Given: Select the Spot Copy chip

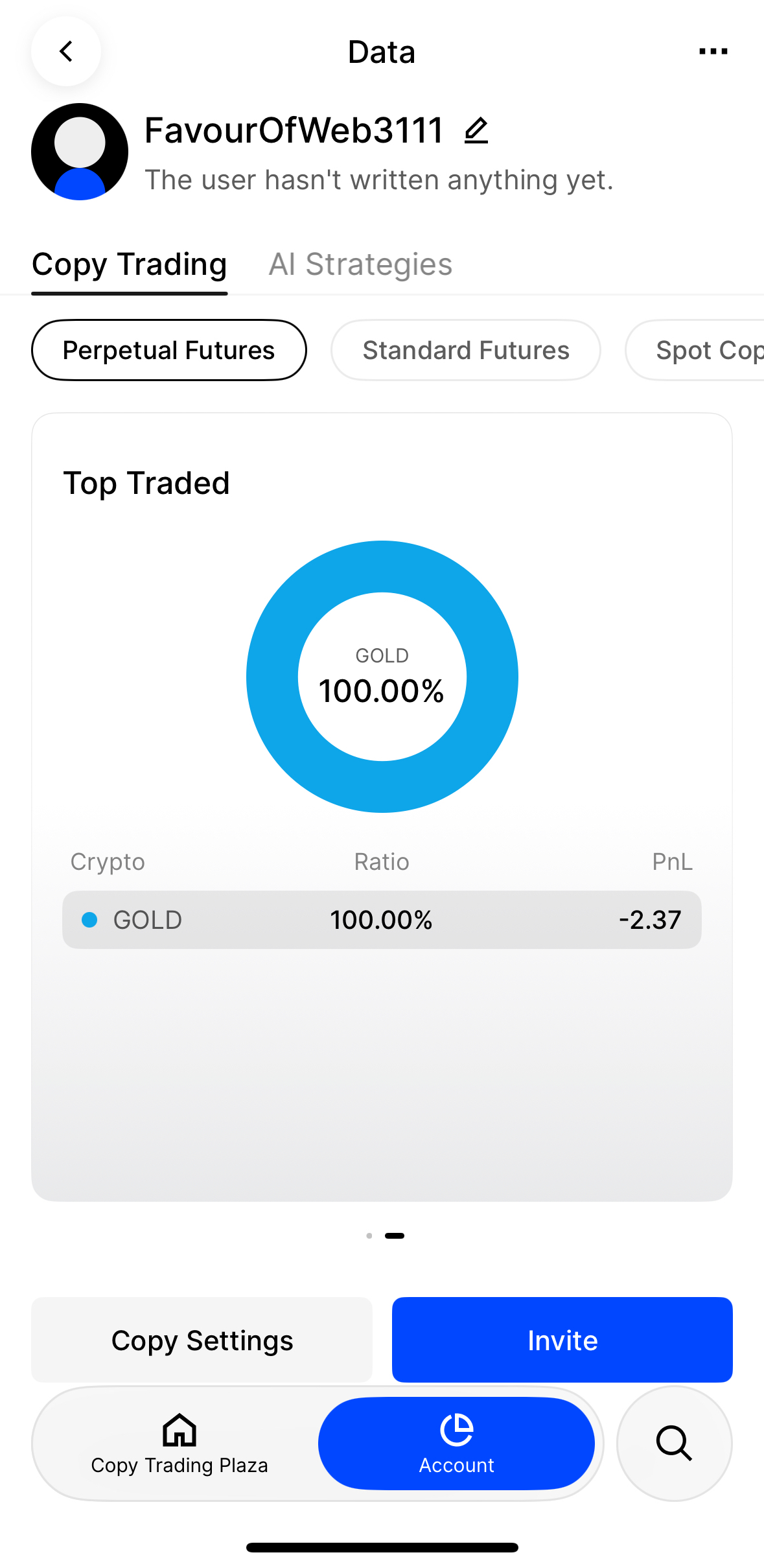Looking at the screenshot, I should click(x=706, y=350).
